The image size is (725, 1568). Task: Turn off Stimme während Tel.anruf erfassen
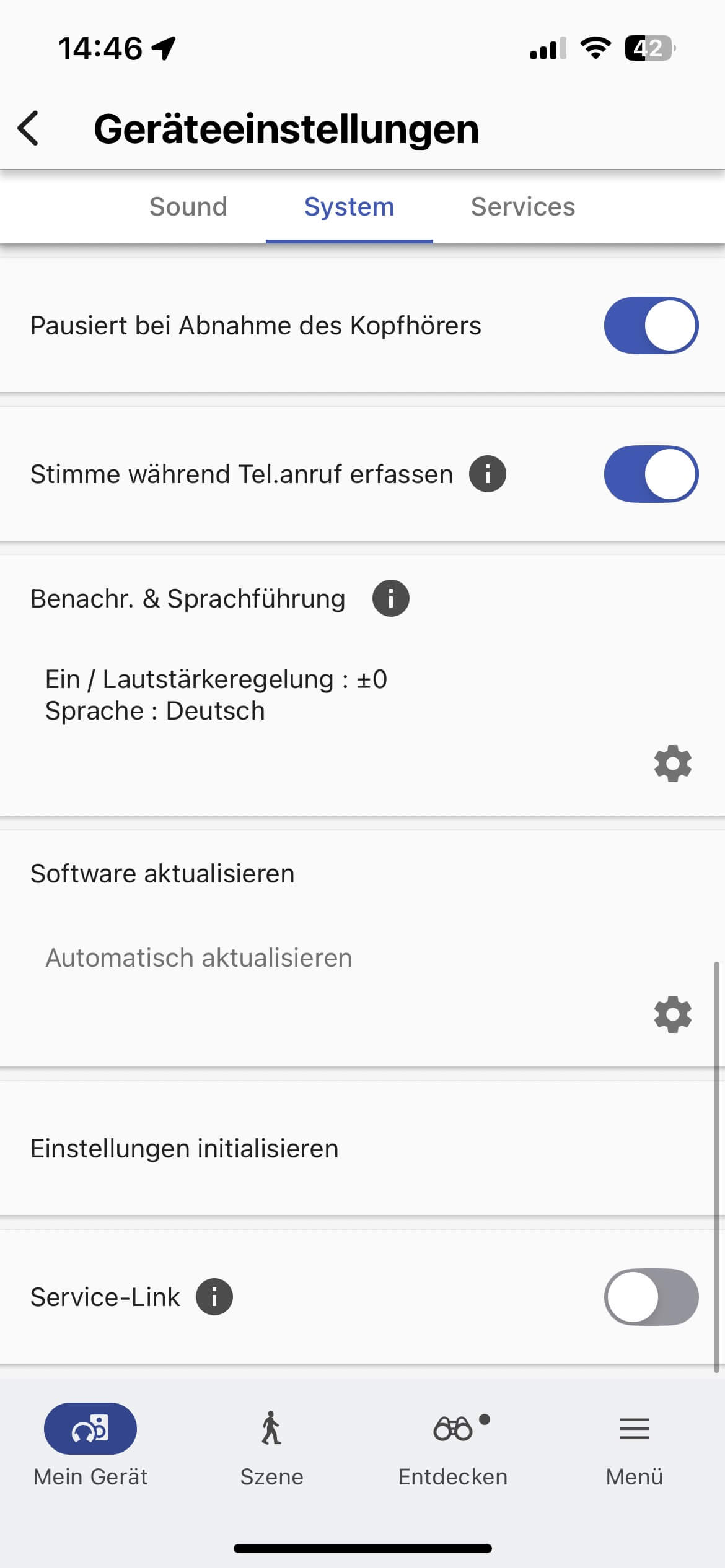pyautogui.click(x=651, y=474)
